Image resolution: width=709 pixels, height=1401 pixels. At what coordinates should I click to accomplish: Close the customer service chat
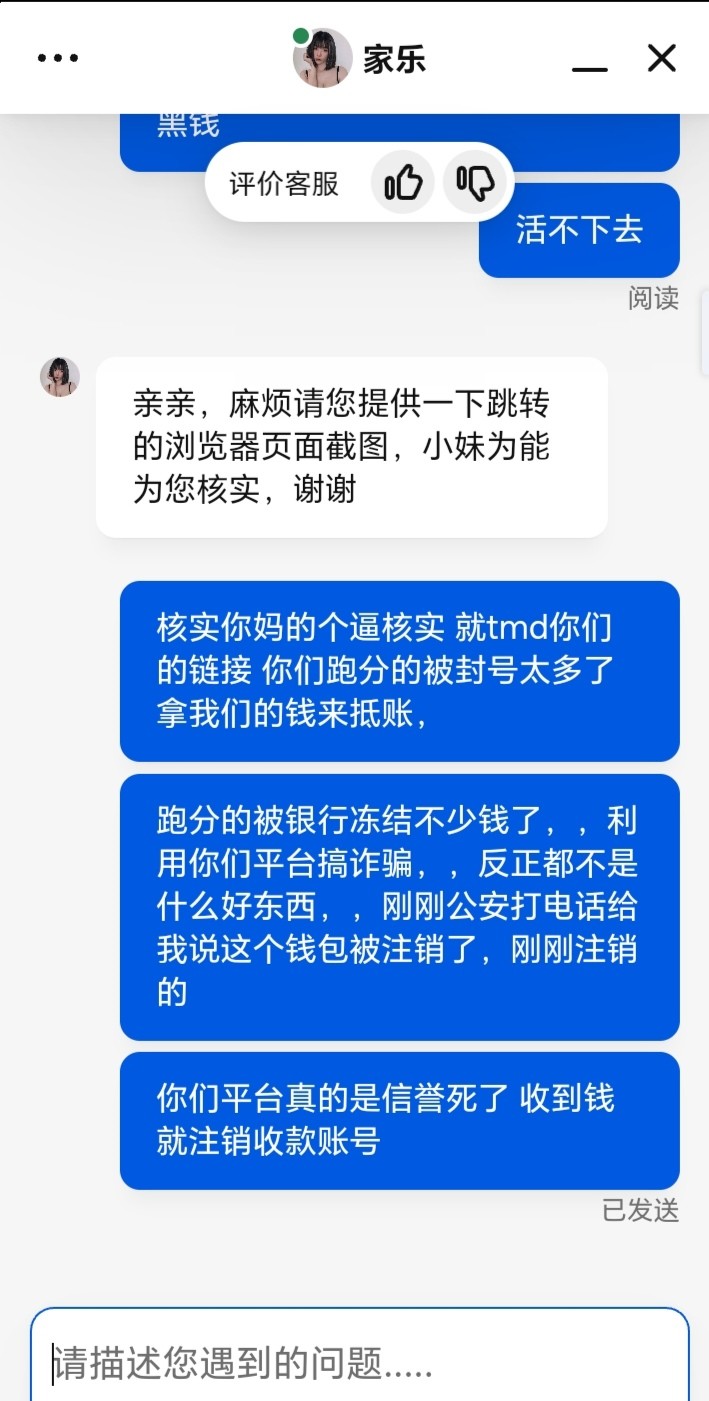tap(662, 58)
